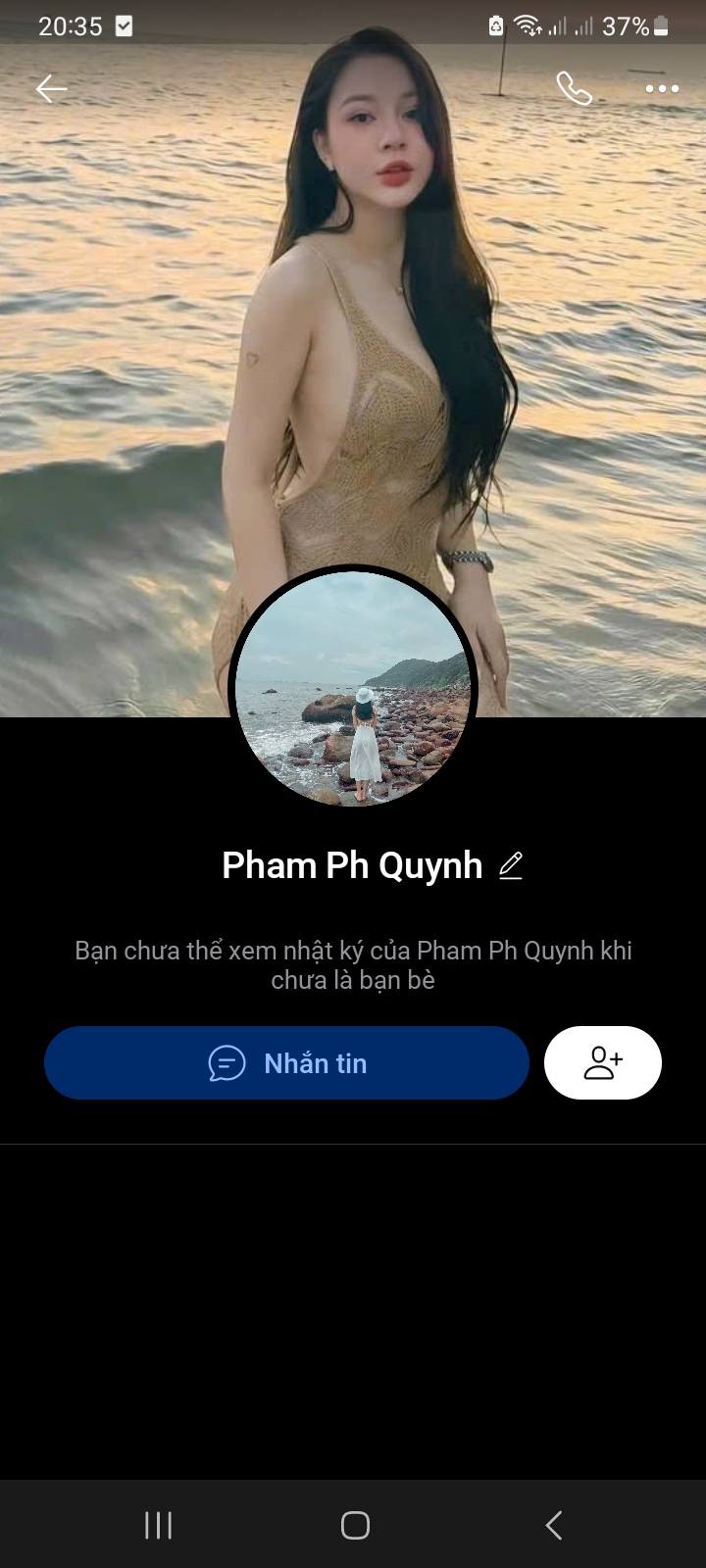This screenshot has width=706, height=1568.
Task: Go to the home screen
Action: (x=355, y=1525)
